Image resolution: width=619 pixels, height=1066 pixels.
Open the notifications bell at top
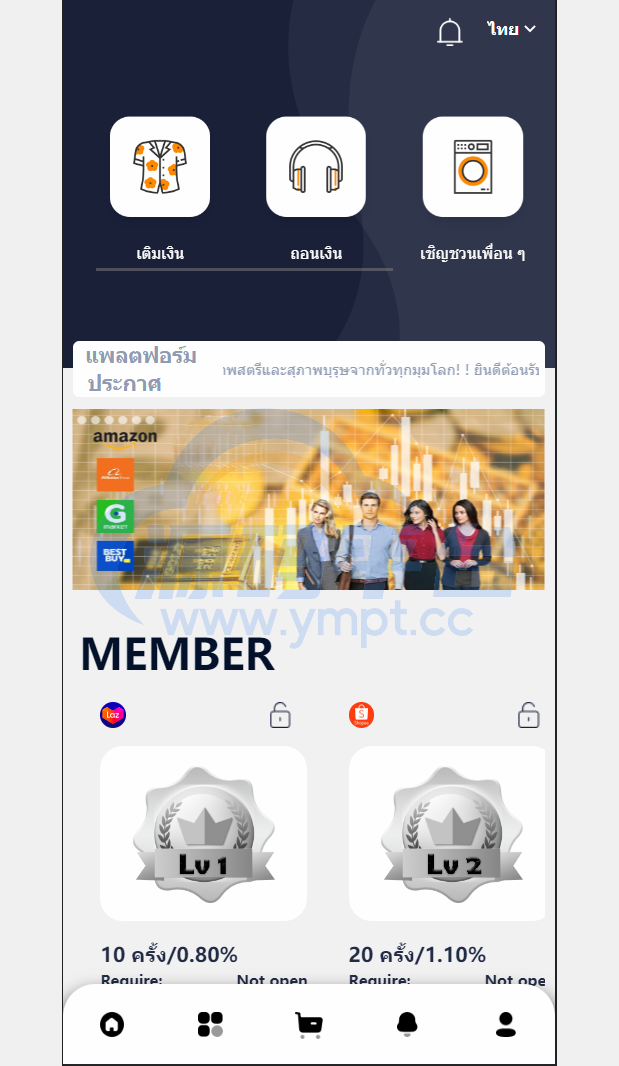coord(450,32)
